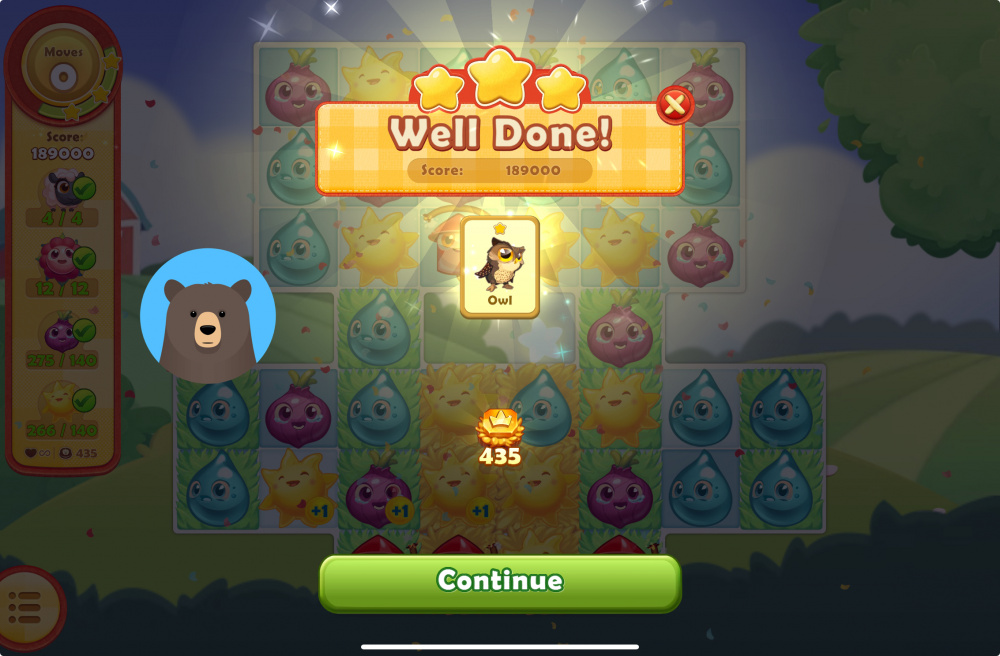Tap the green Continue button
This screenshot has width=1000, height=656.
tap(500, 582)
